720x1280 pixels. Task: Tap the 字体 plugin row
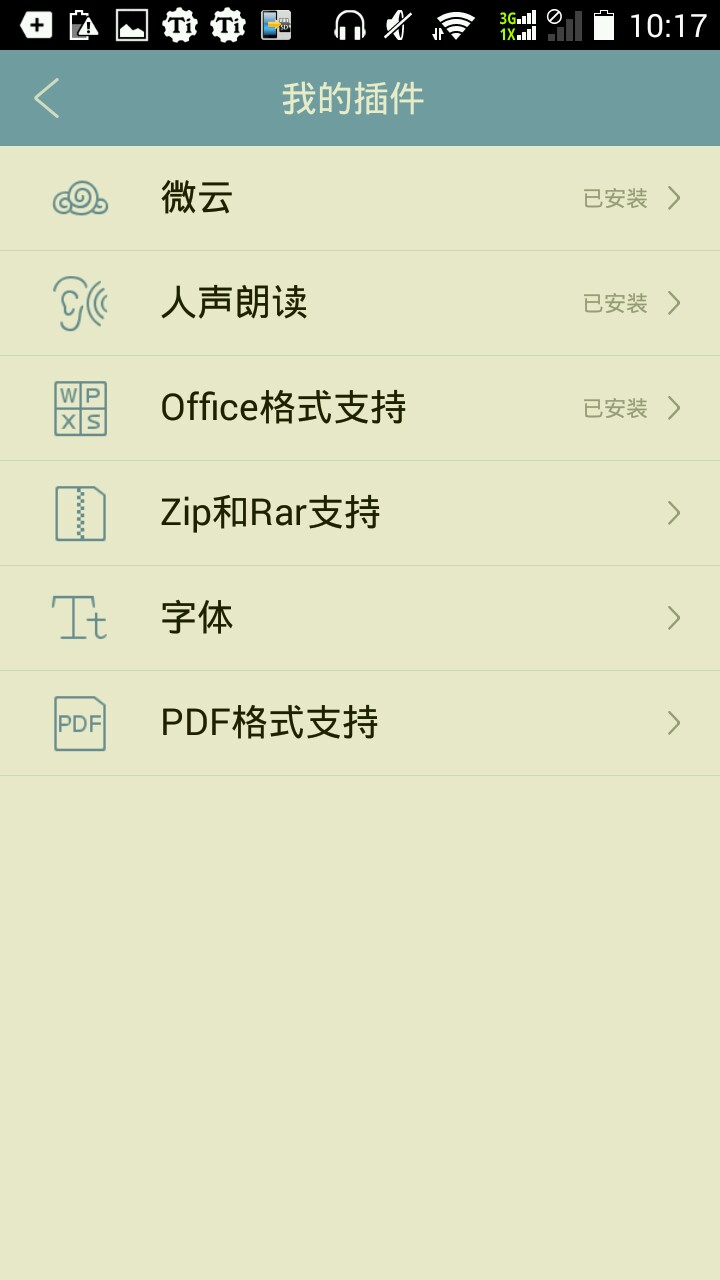point(360,618)
